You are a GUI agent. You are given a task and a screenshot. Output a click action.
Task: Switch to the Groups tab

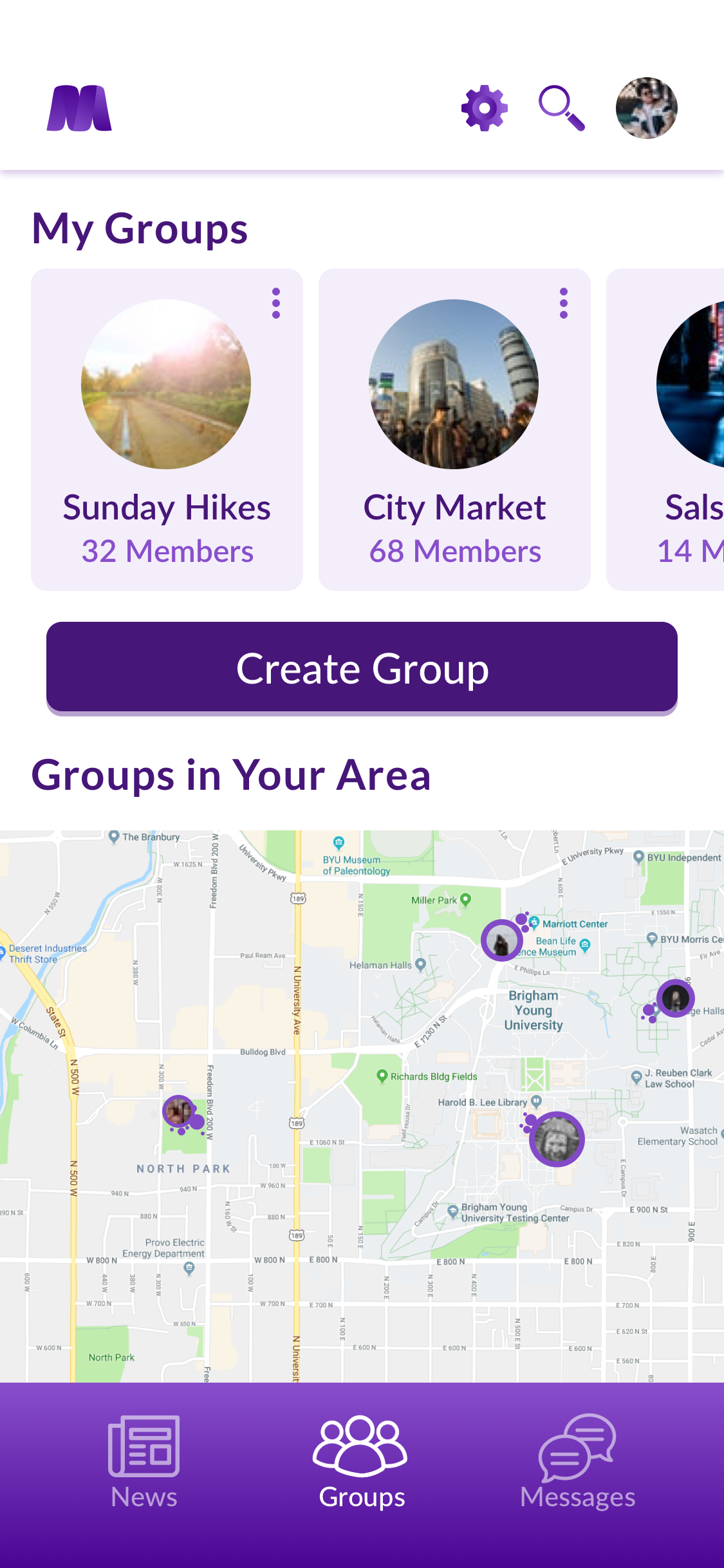(x=362, y=1462)
